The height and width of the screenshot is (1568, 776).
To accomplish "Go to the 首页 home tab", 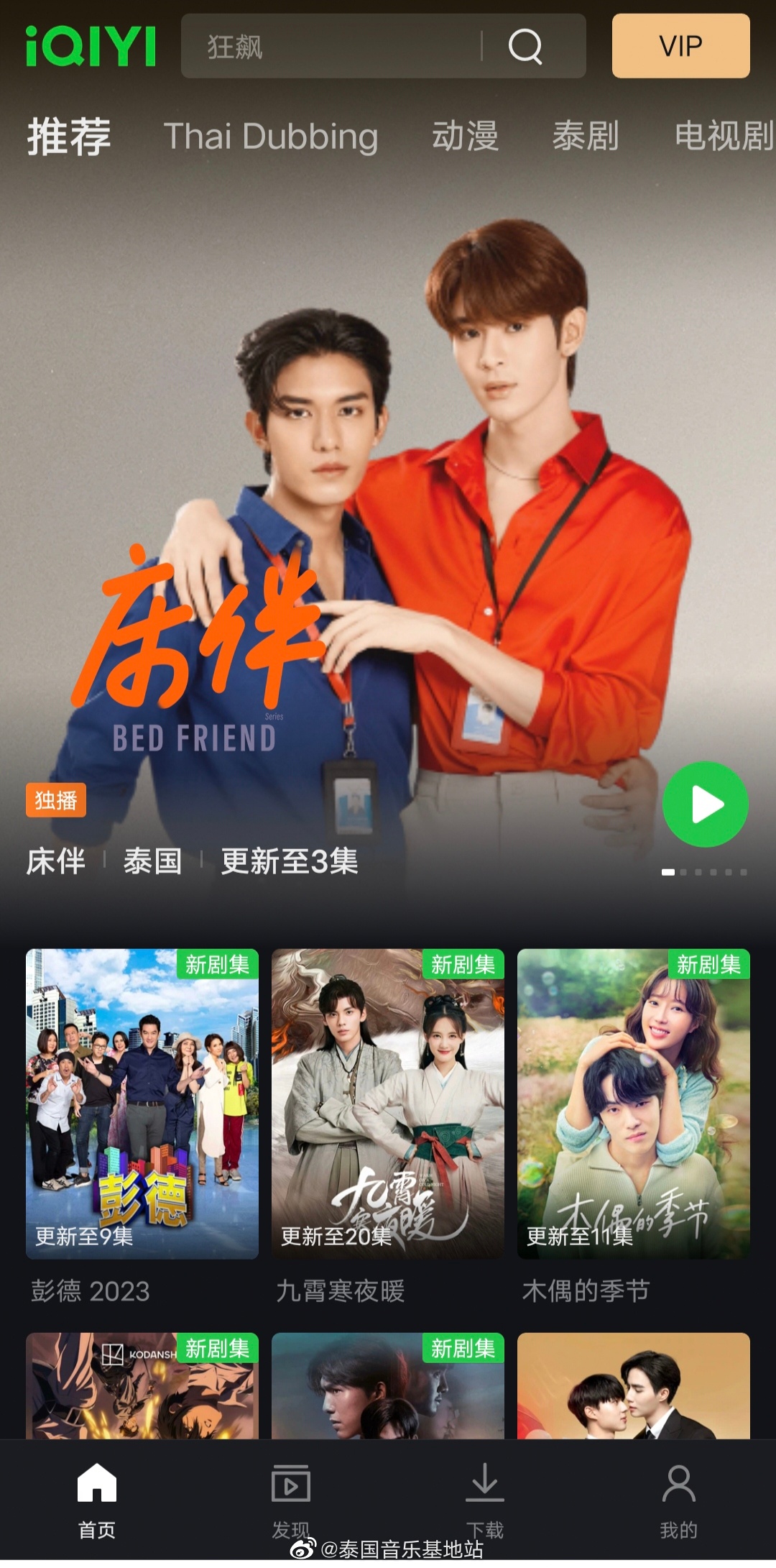I will point(97,1500).
